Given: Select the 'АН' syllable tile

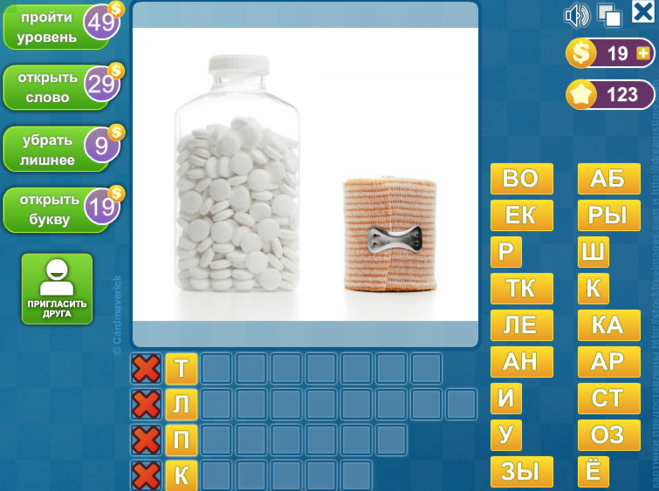Looking at the screenshot, I should coord(521,361).
